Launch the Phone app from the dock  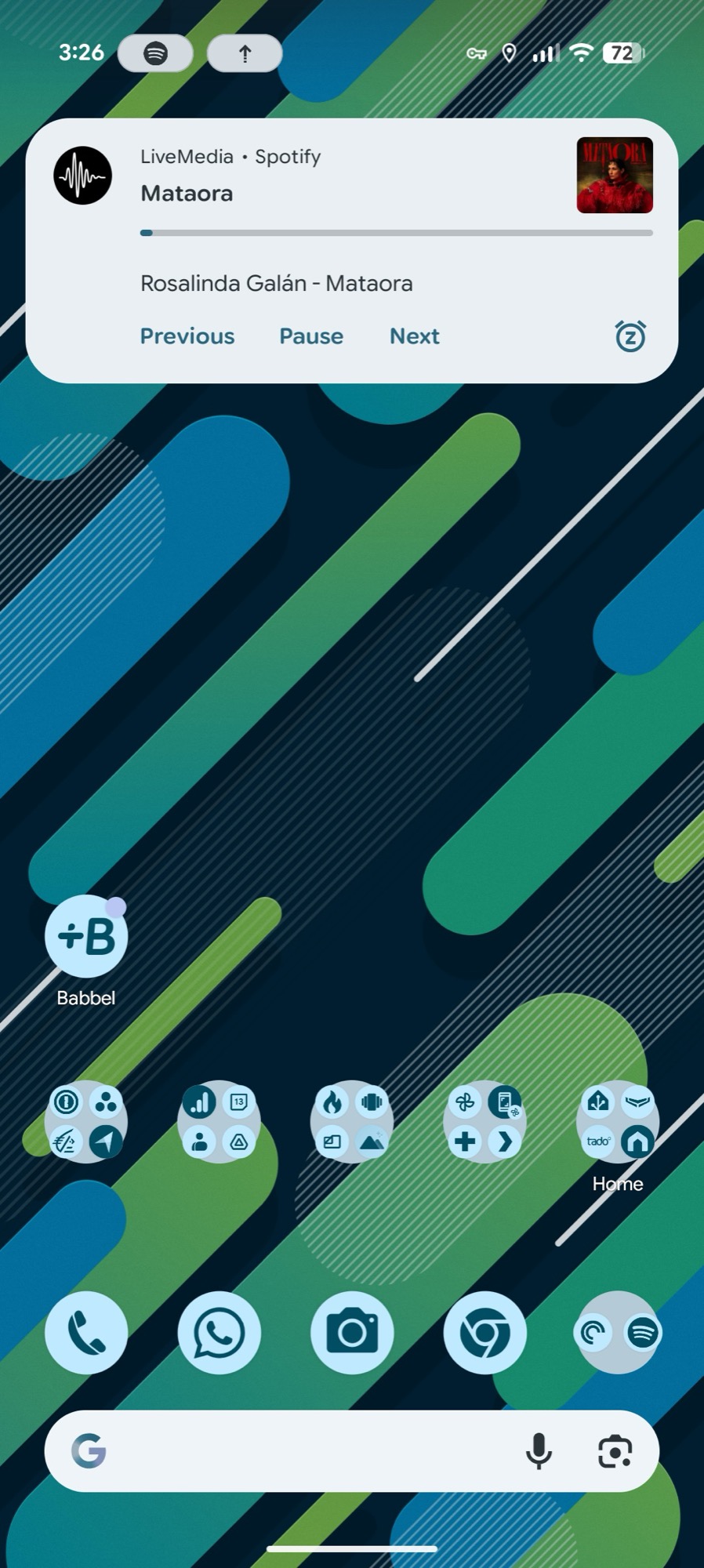(x=86, y=1333)
